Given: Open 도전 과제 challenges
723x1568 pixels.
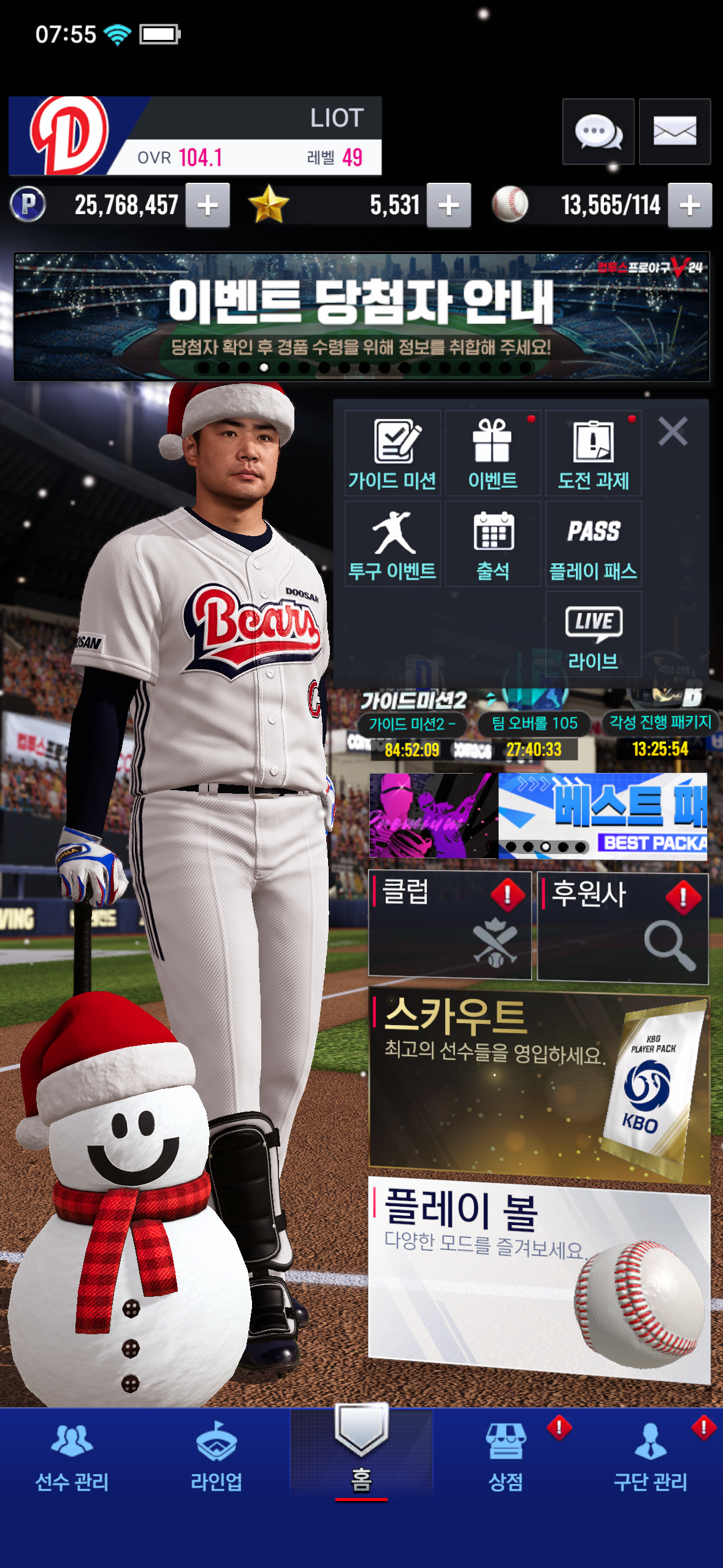Looking at the screenshot, I should coord(593,454).
